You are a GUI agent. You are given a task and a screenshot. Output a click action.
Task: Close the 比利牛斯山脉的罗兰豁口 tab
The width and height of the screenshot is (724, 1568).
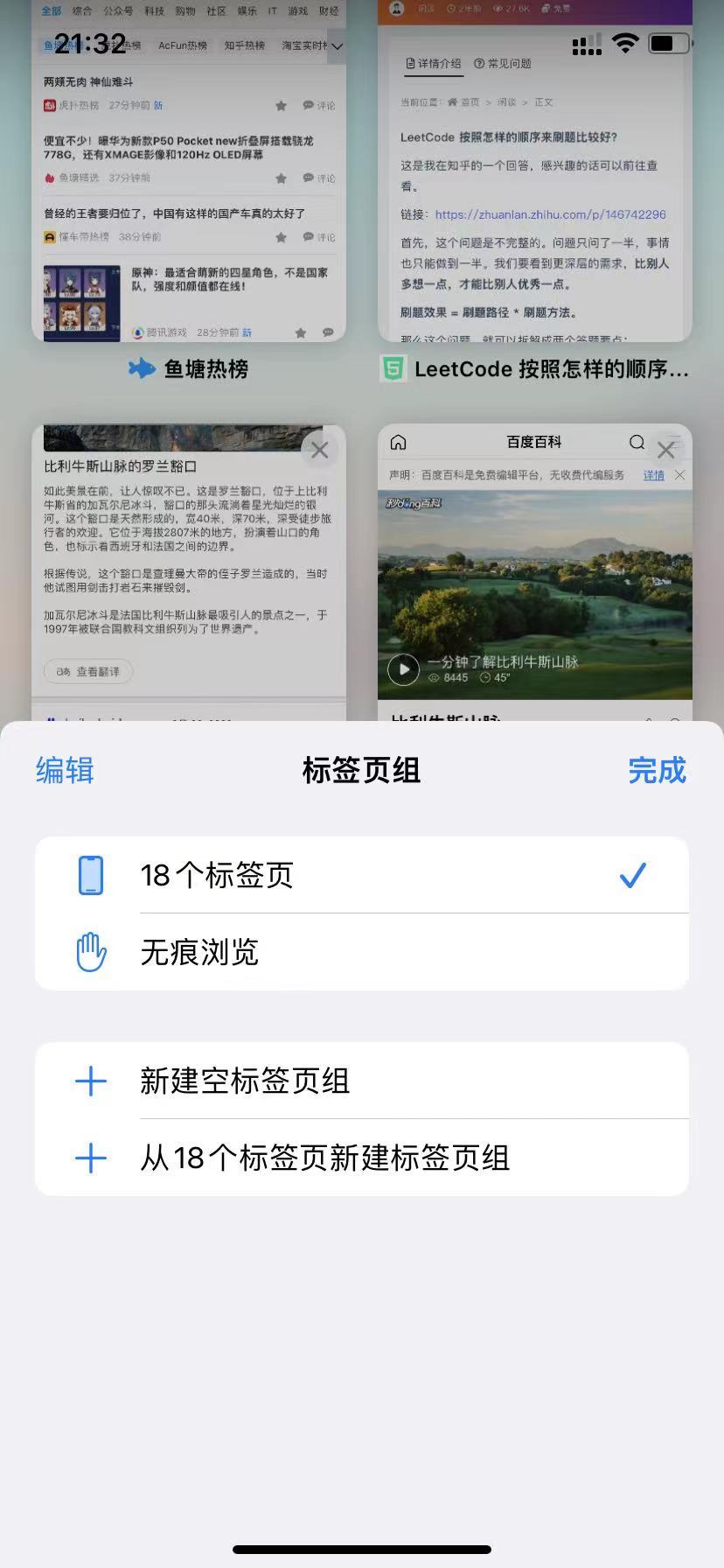point(320,451)
